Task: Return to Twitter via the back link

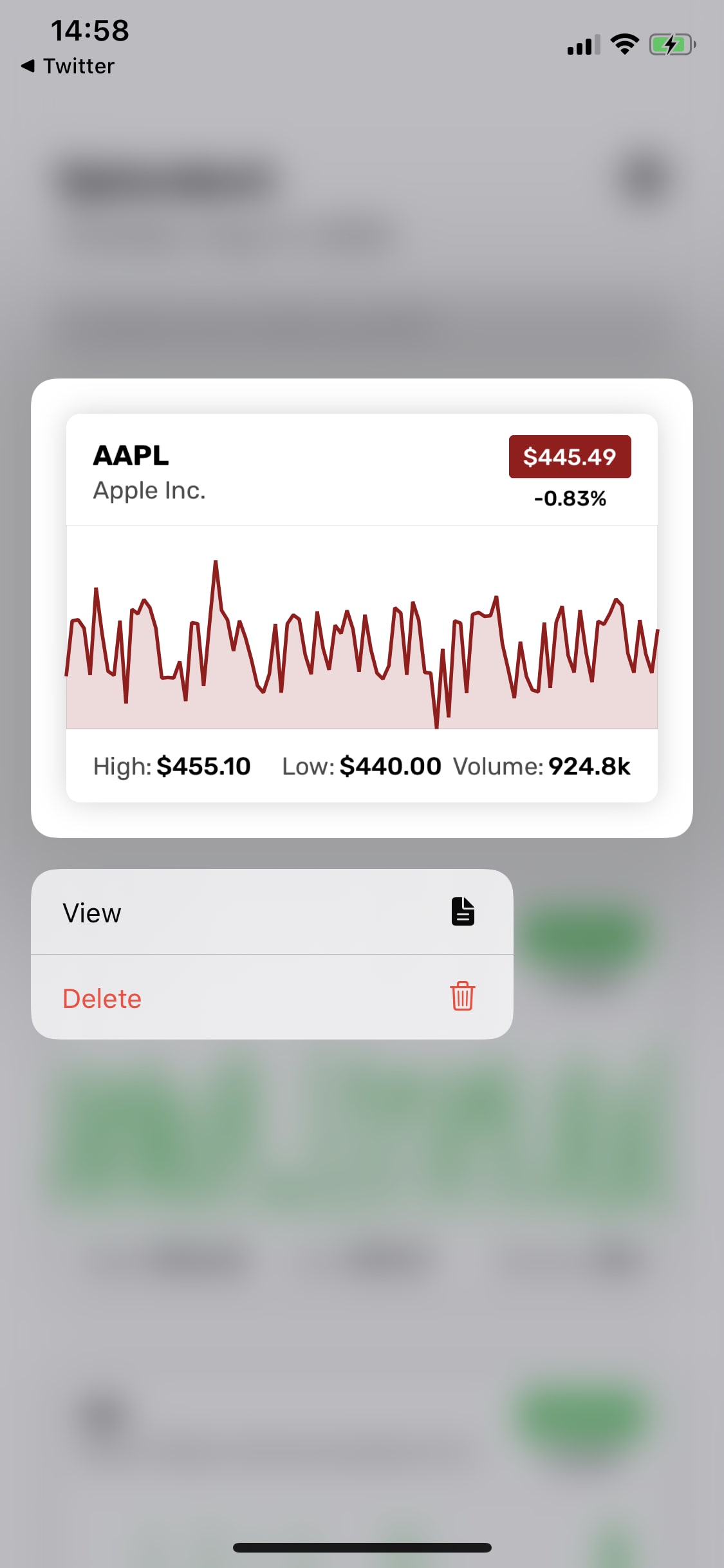Action: [x=68, y=66]
